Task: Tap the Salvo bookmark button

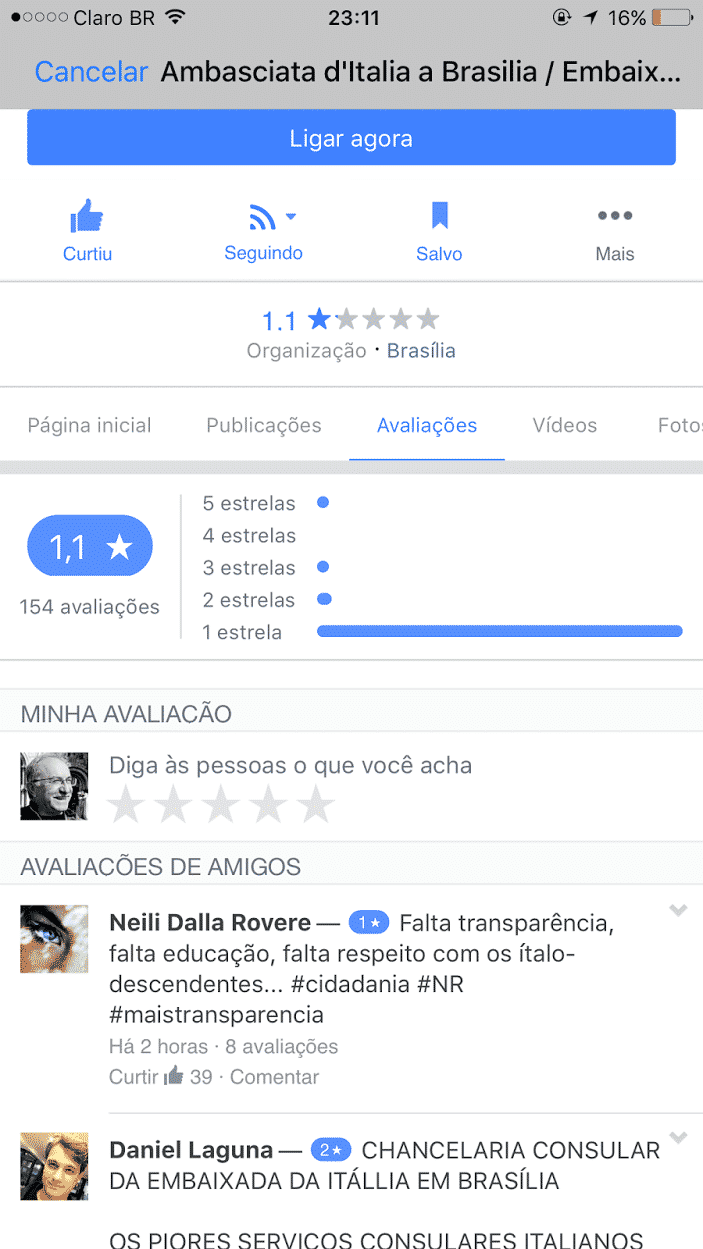Action: point(439,230)
